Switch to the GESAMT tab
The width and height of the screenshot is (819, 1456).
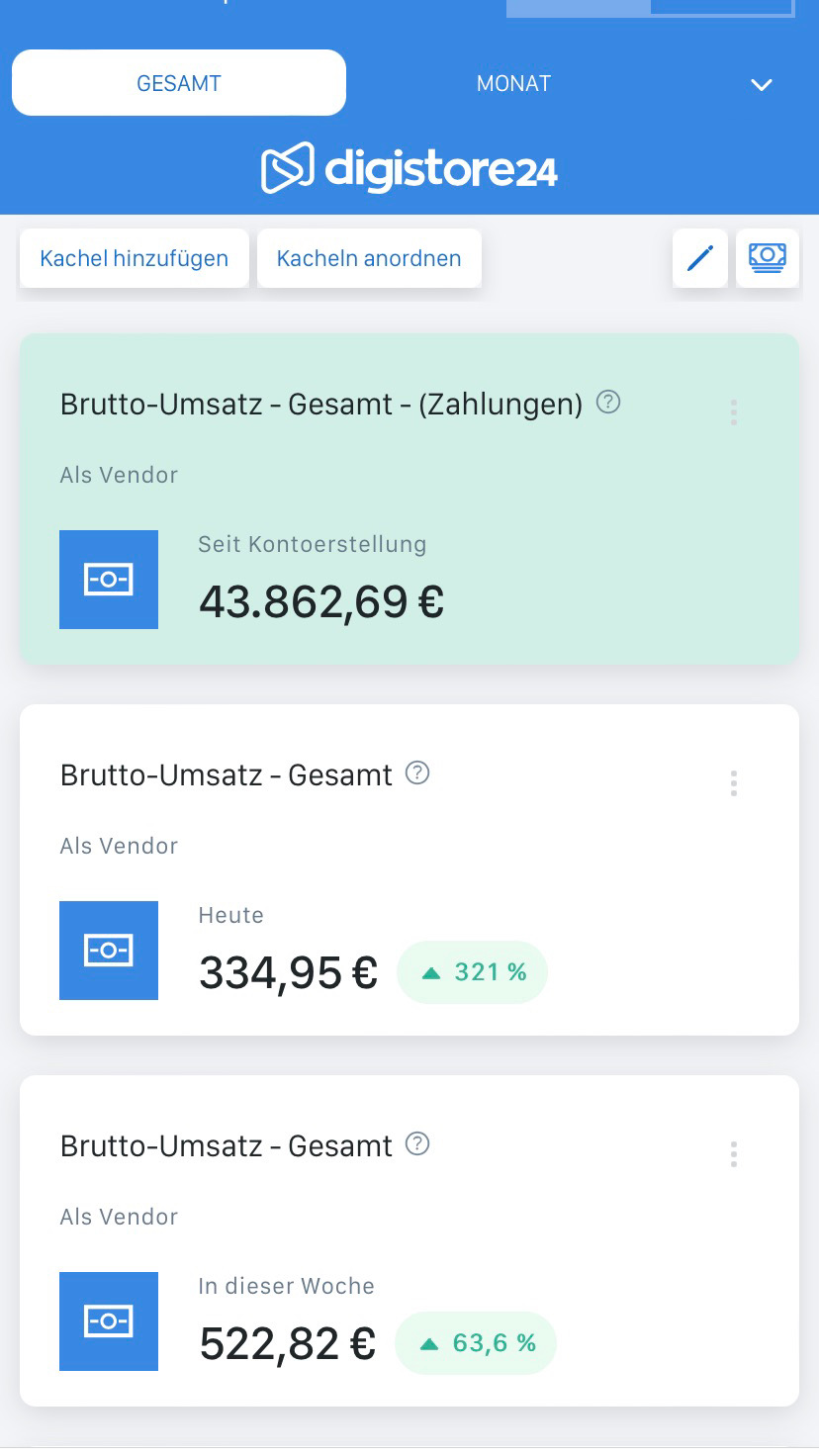click(x=179, y=83)
